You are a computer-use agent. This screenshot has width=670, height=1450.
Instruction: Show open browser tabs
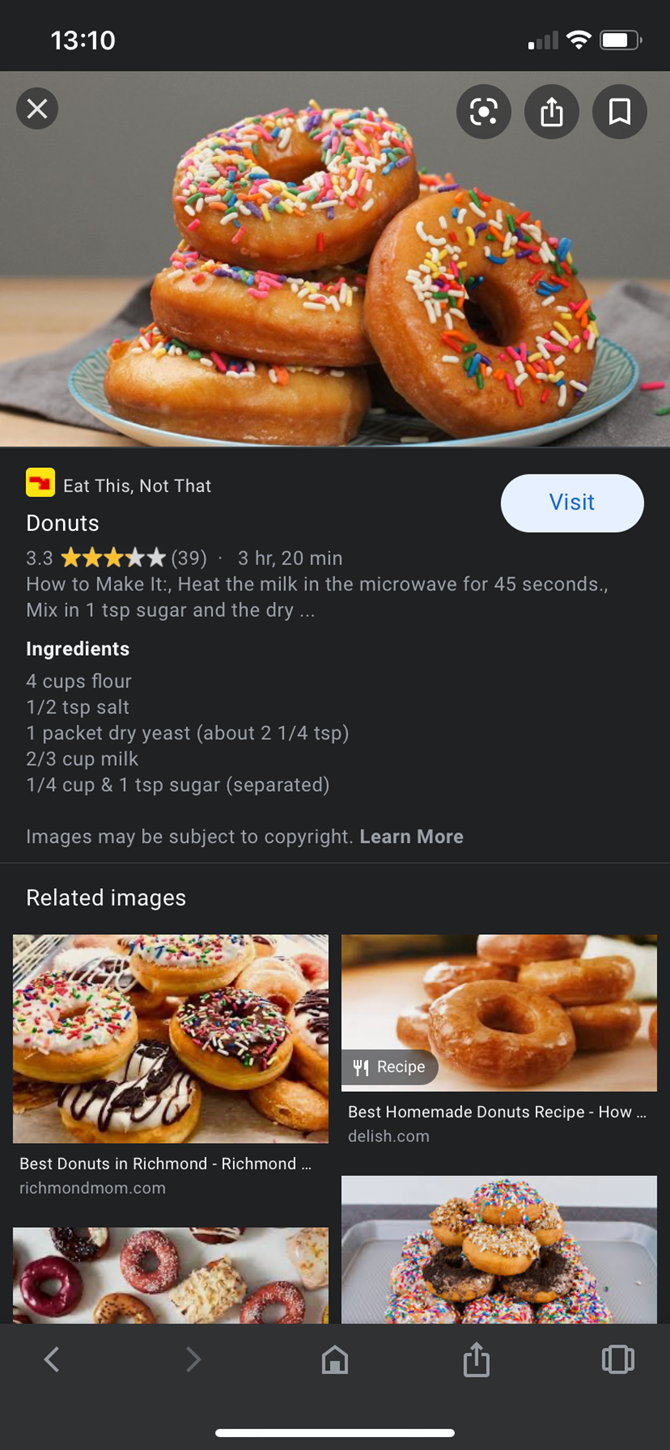618,1360
